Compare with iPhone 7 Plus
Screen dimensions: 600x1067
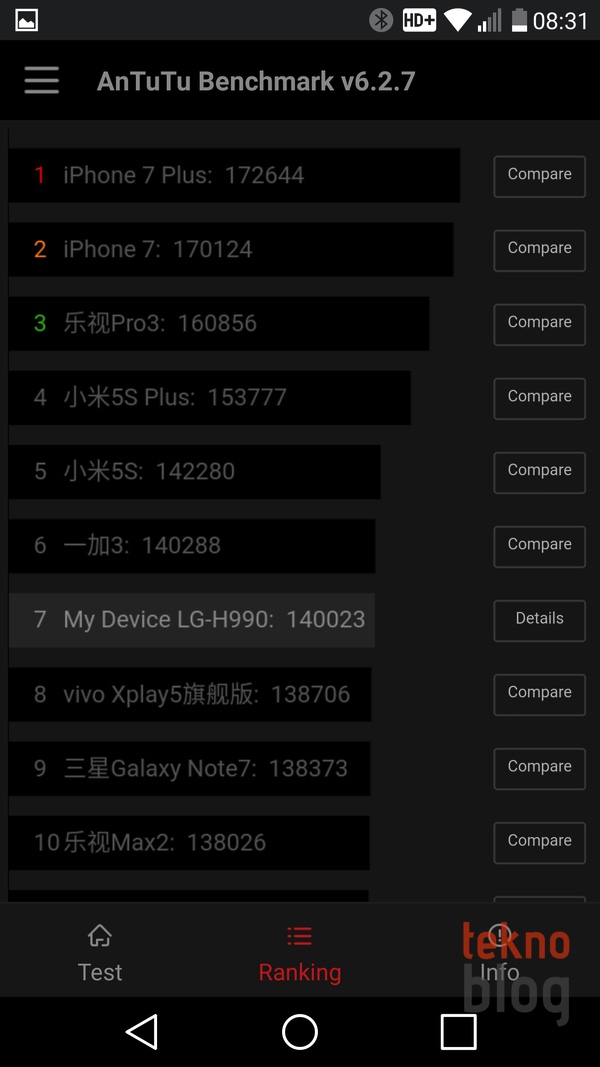pos(539,176)
